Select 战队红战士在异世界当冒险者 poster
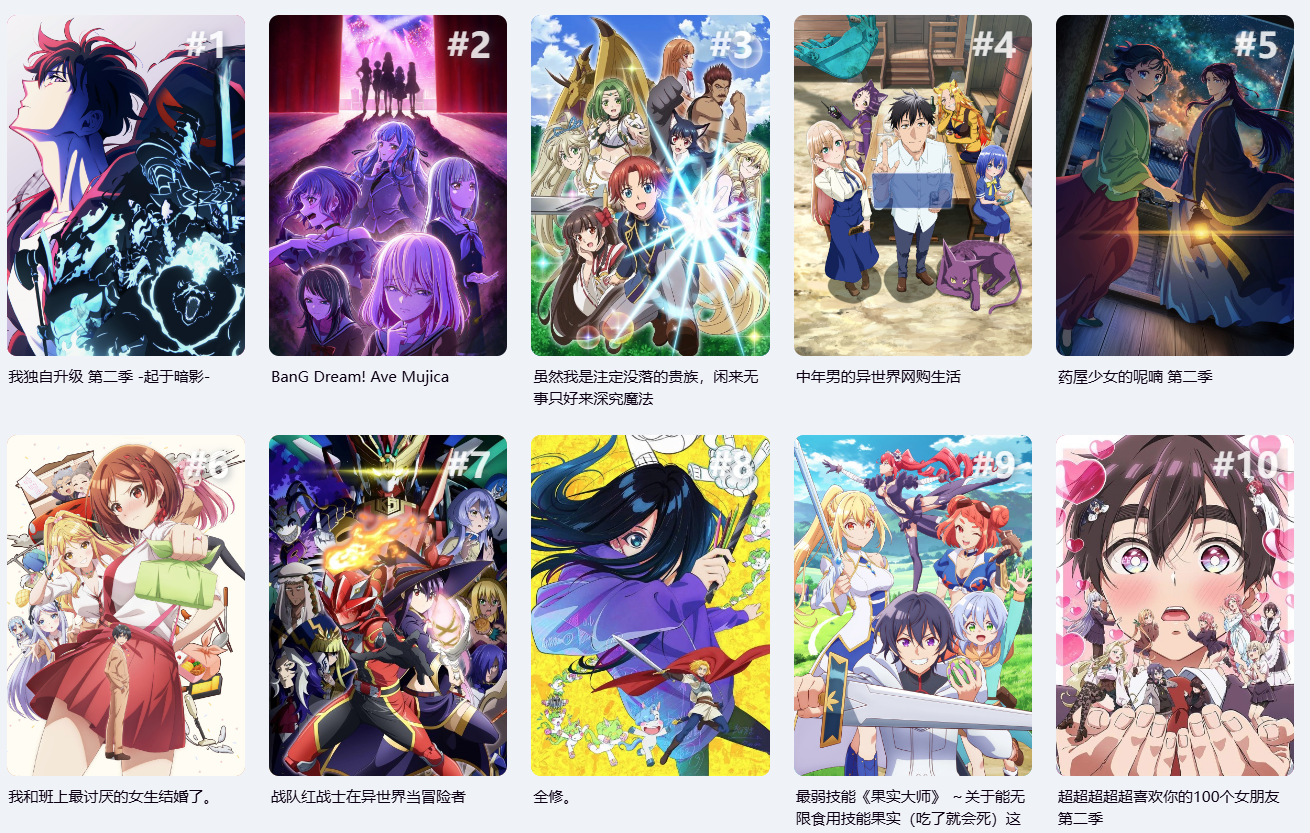Screen dimensions: 1310x833 click(388, 605)
